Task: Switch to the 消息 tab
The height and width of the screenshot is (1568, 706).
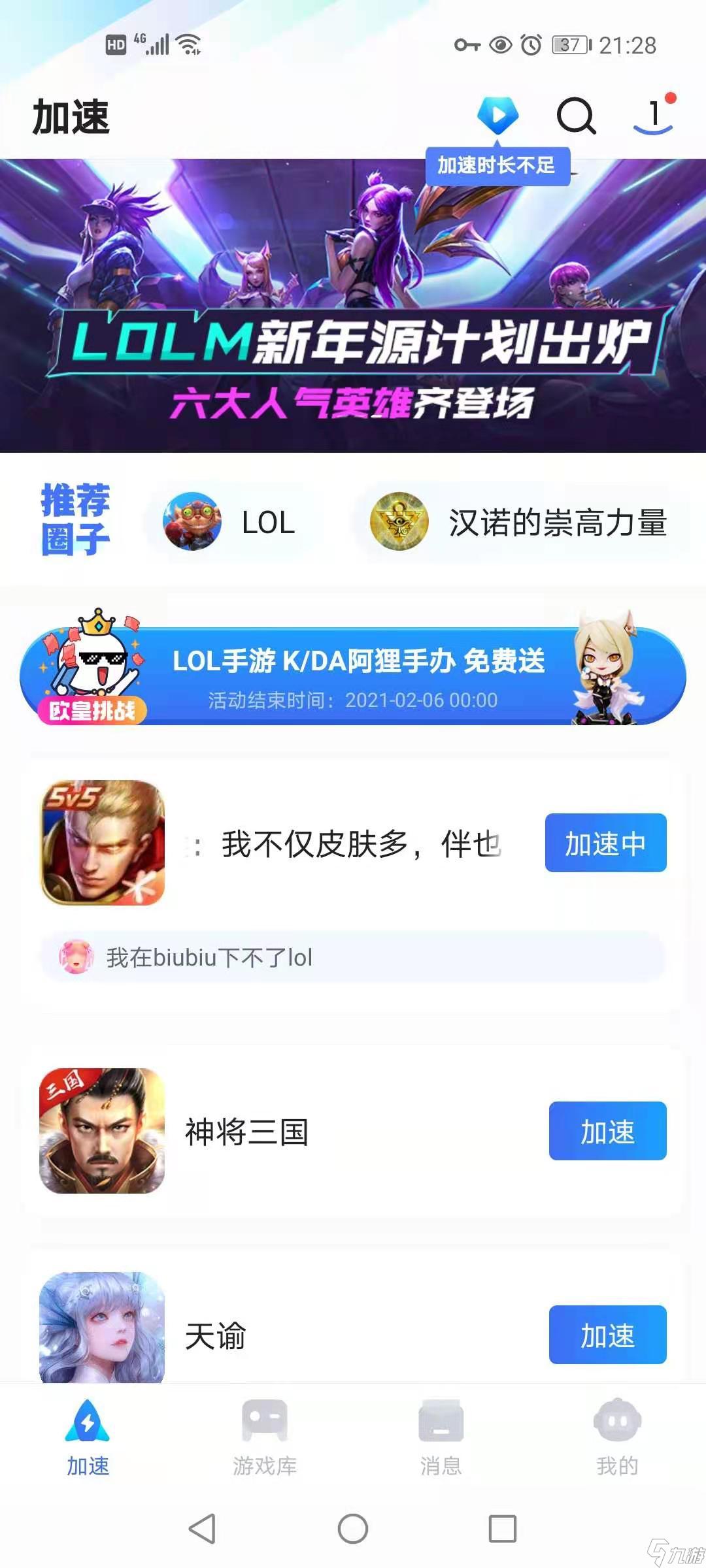Action: (441, 1437)
